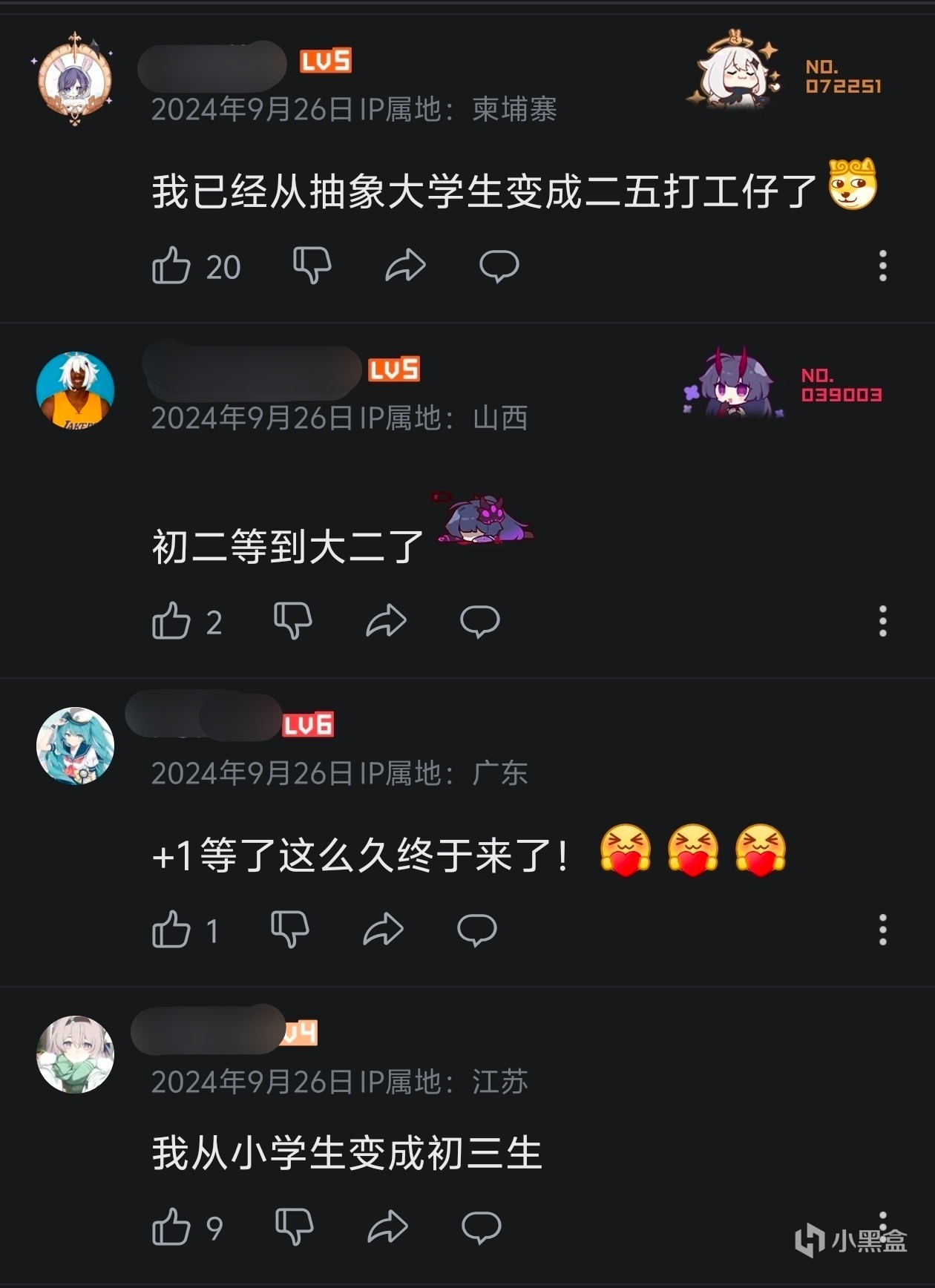Open more options for the 抽象大学生 comment
The width and height of the screenshot is (935, 1288).
point(882,266)
